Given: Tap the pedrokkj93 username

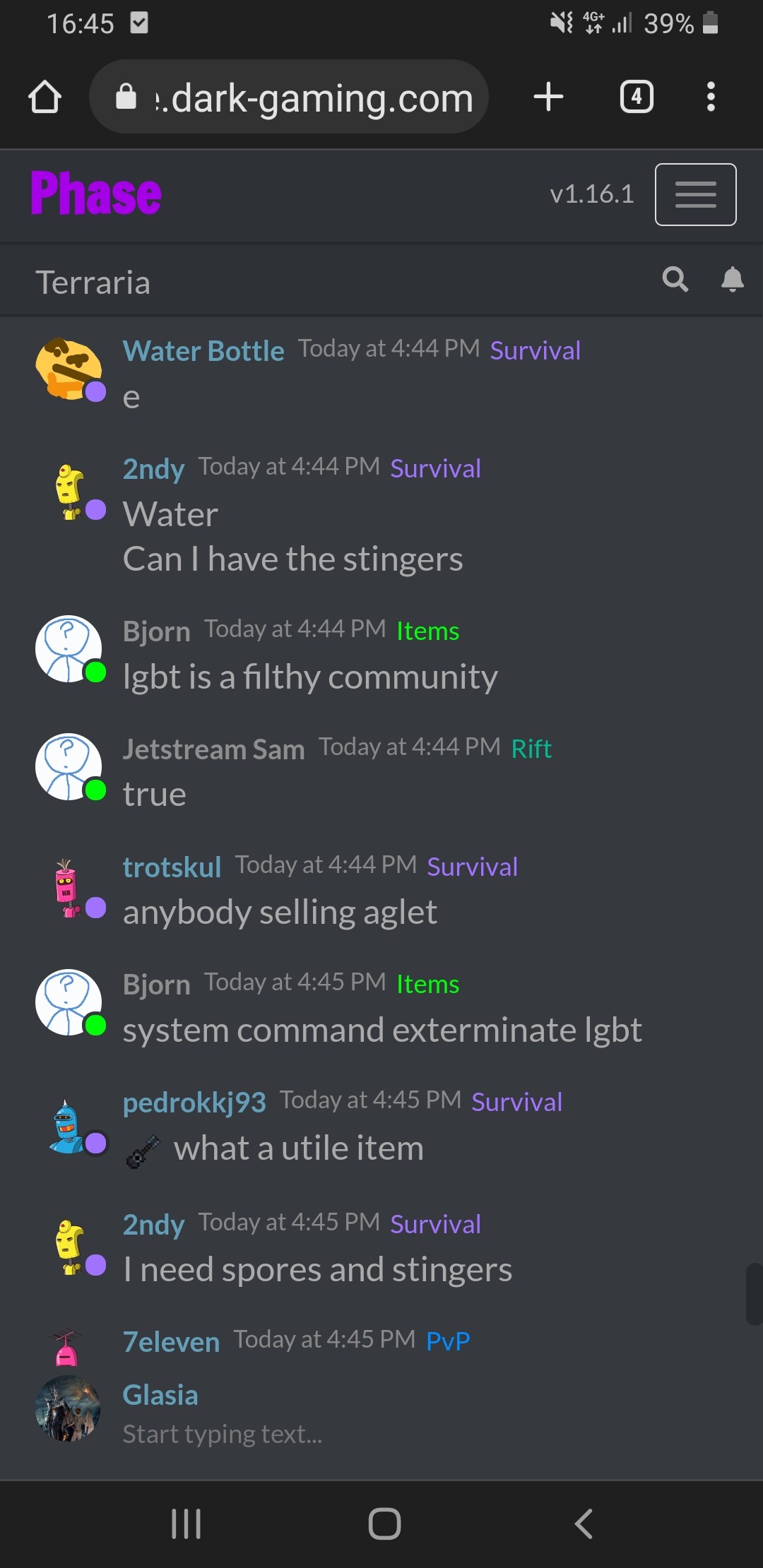Looking at the screenshot, I should (194, 1103).
